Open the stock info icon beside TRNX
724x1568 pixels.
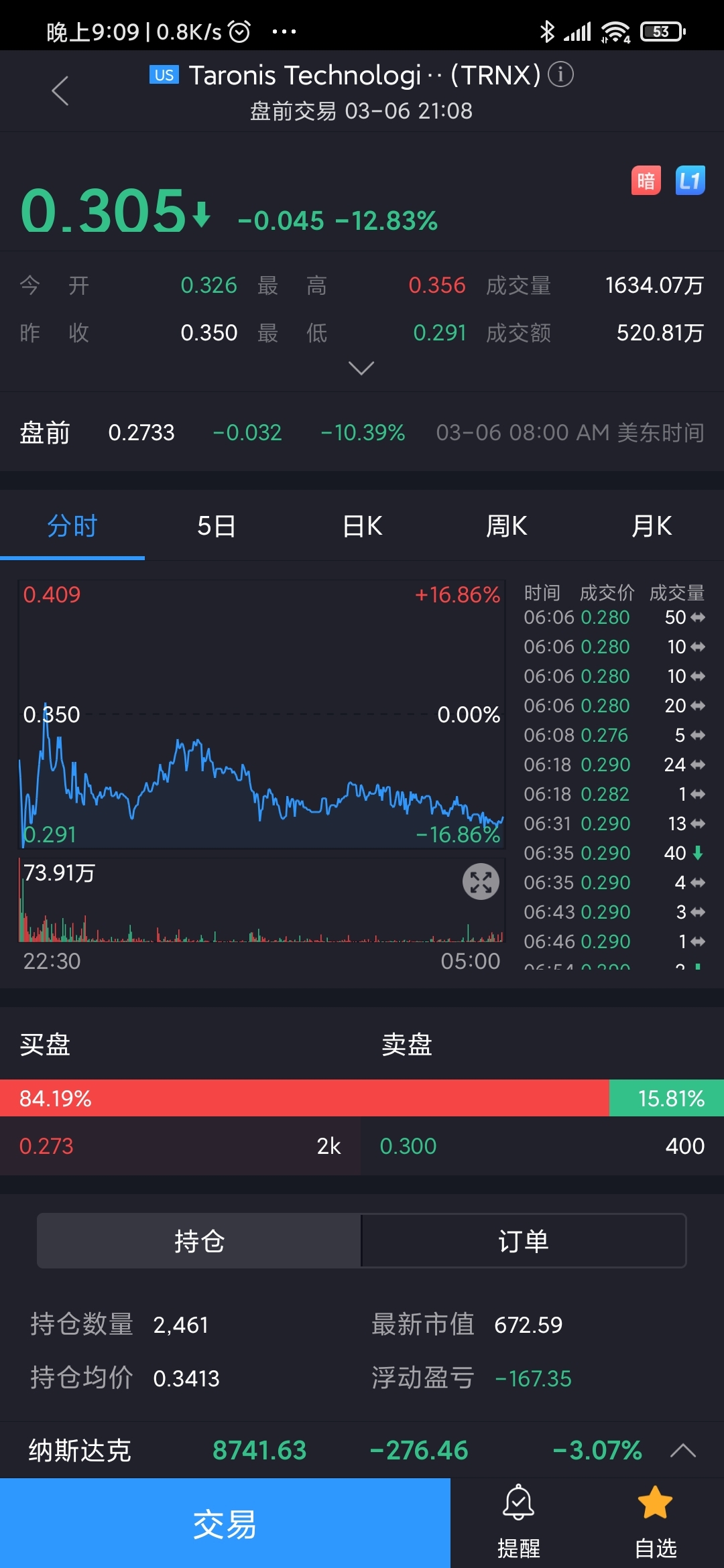click(560, 74)
